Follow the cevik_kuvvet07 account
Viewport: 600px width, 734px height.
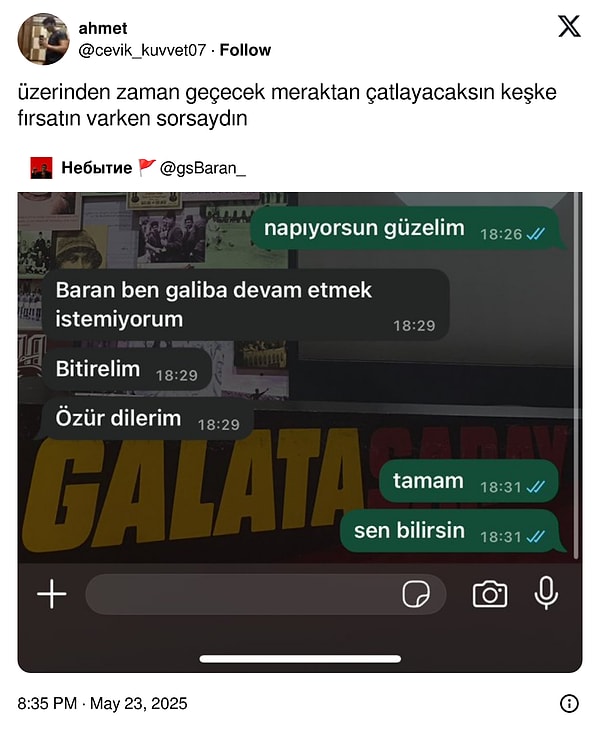pyautogui.click(x=246, y=50)
